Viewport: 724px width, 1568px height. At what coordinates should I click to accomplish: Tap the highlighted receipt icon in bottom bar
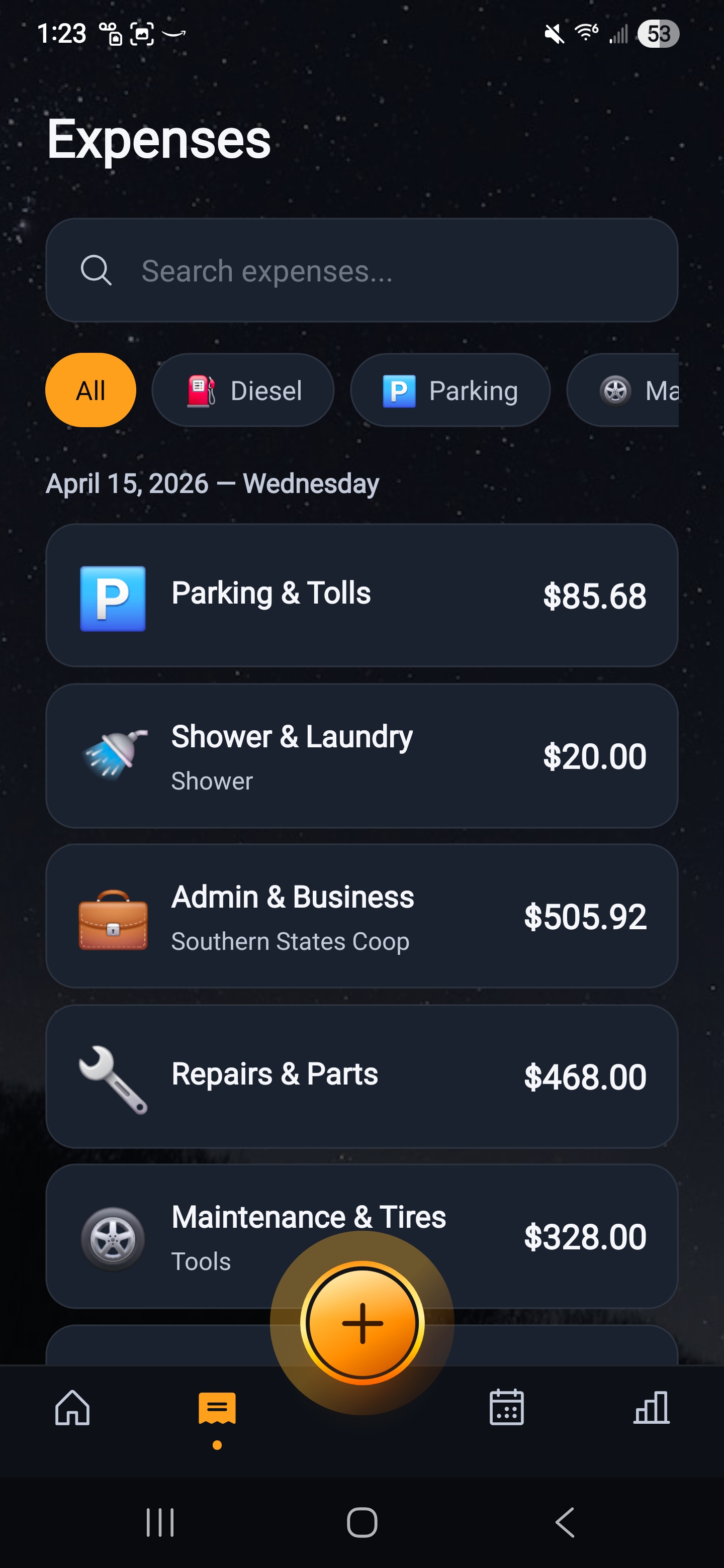point(217,1407)
